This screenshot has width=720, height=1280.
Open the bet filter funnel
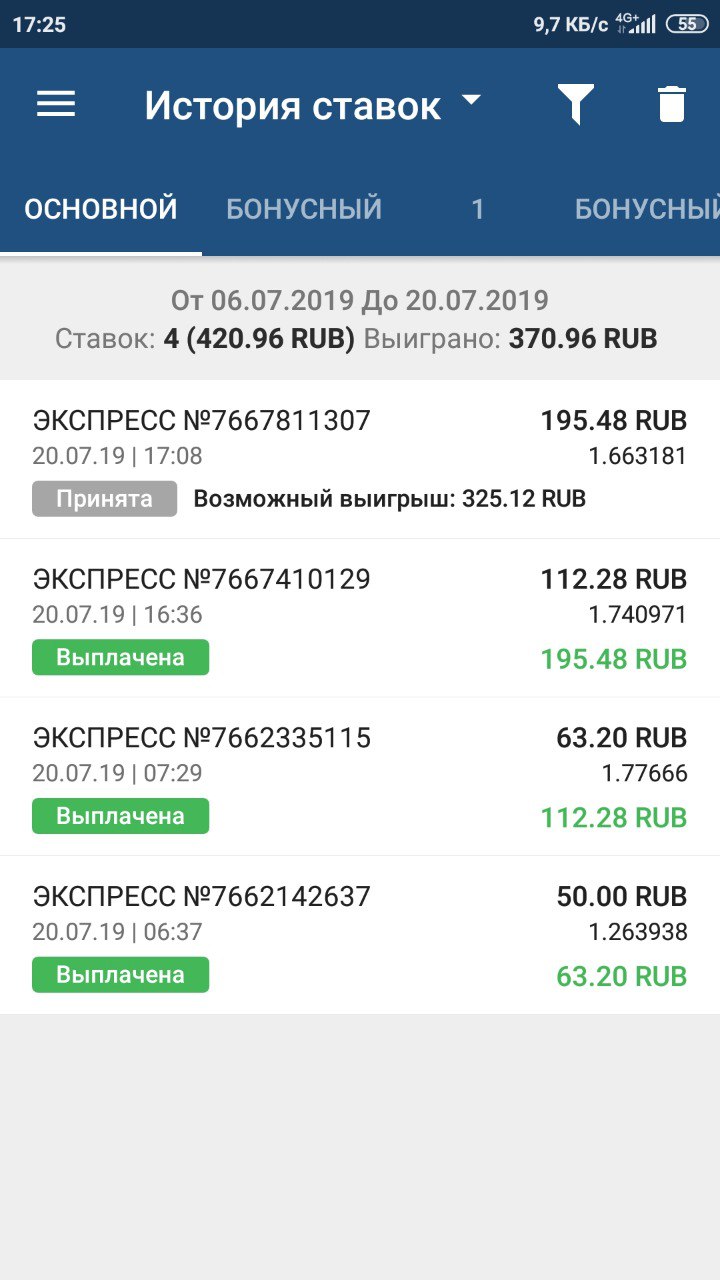tap(576, 105)
